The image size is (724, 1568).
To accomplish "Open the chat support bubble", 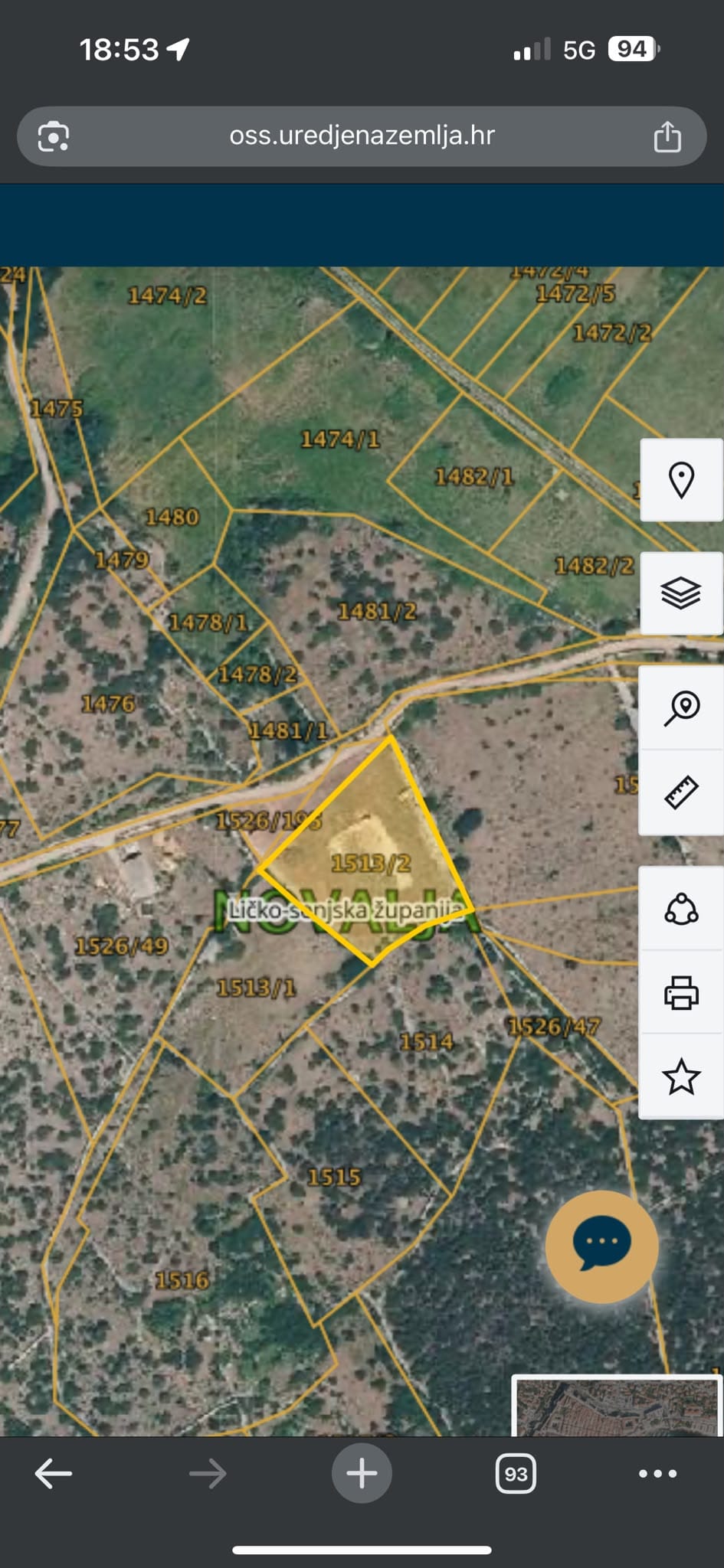I will [x=602, y=1246].
